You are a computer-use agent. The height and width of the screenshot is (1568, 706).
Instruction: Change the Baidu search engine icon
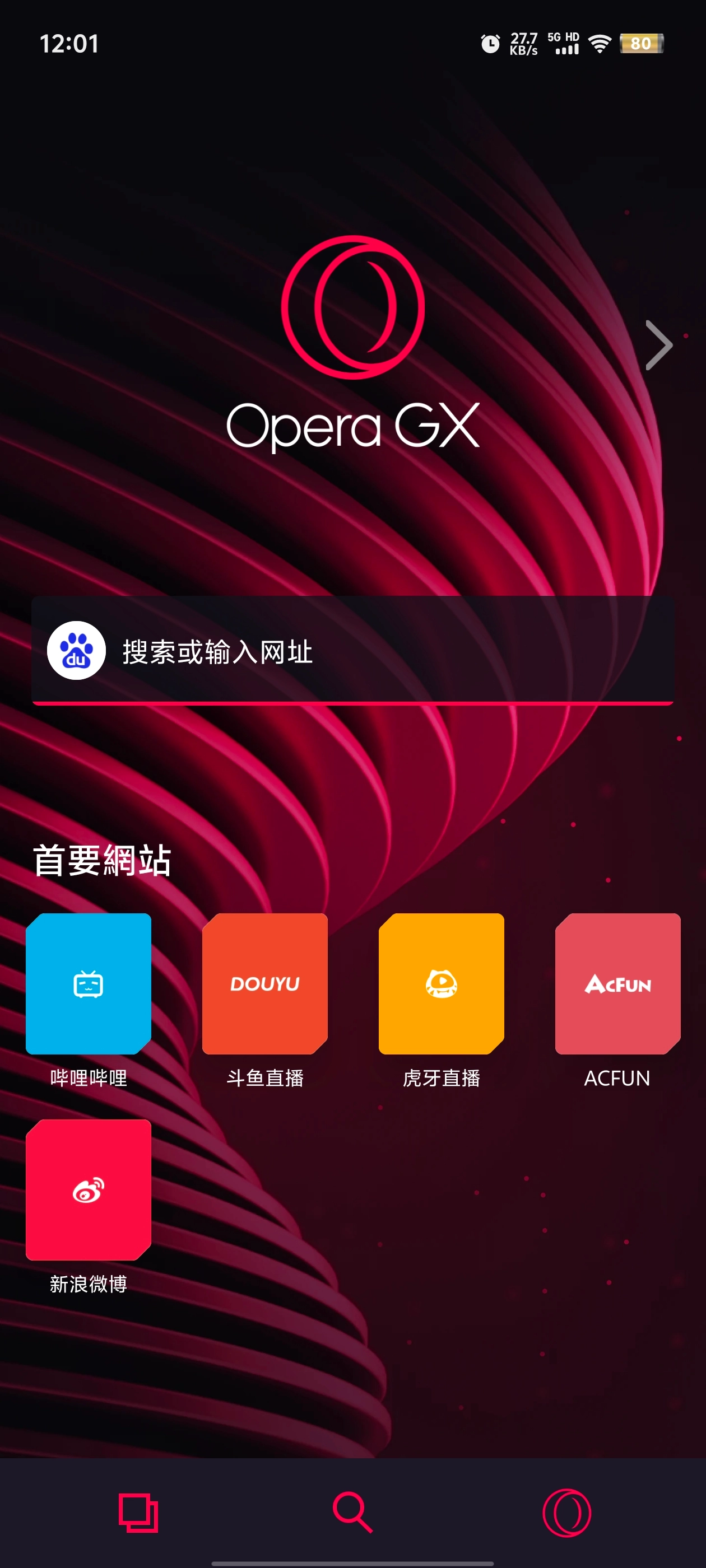[77, 651]
